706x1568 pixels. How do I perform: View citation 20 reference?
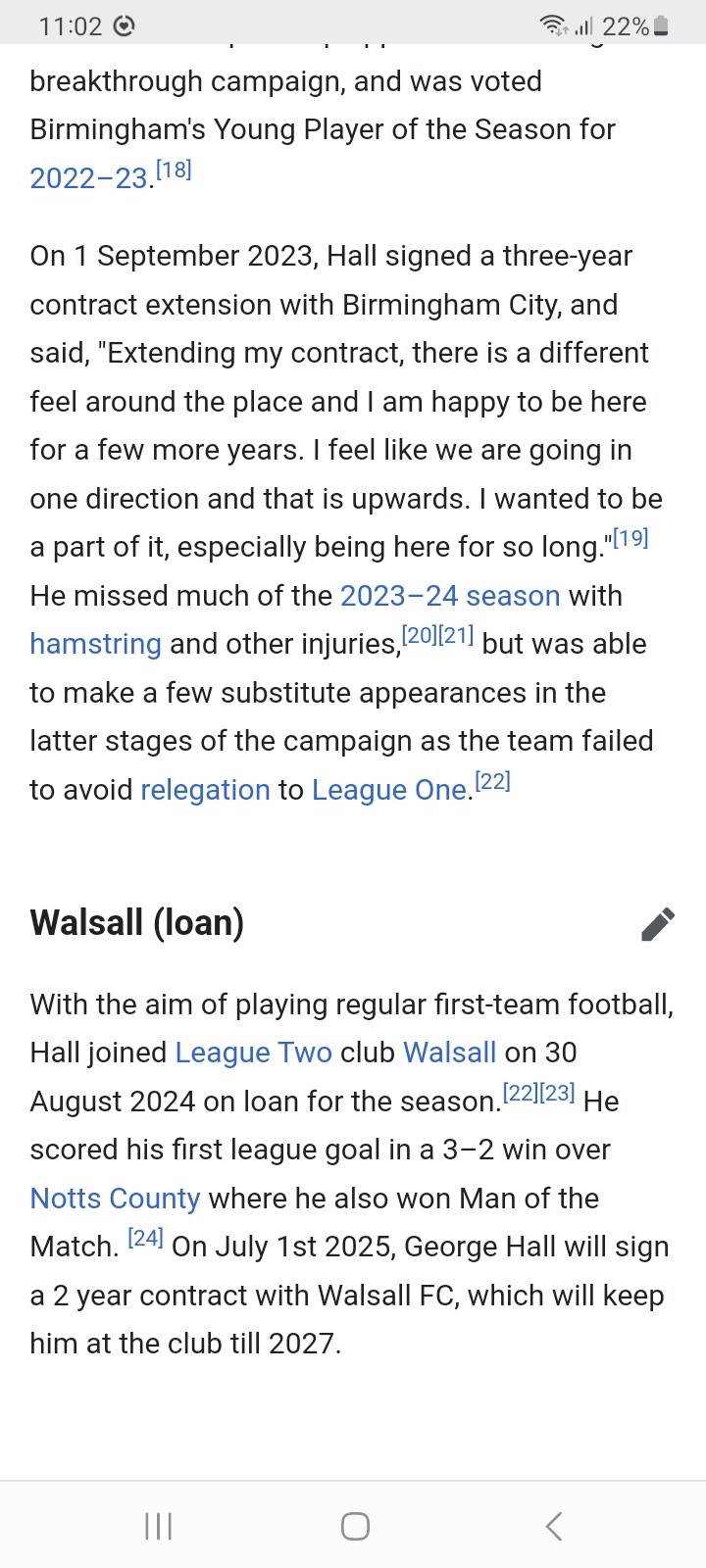[x=420, y=635]
